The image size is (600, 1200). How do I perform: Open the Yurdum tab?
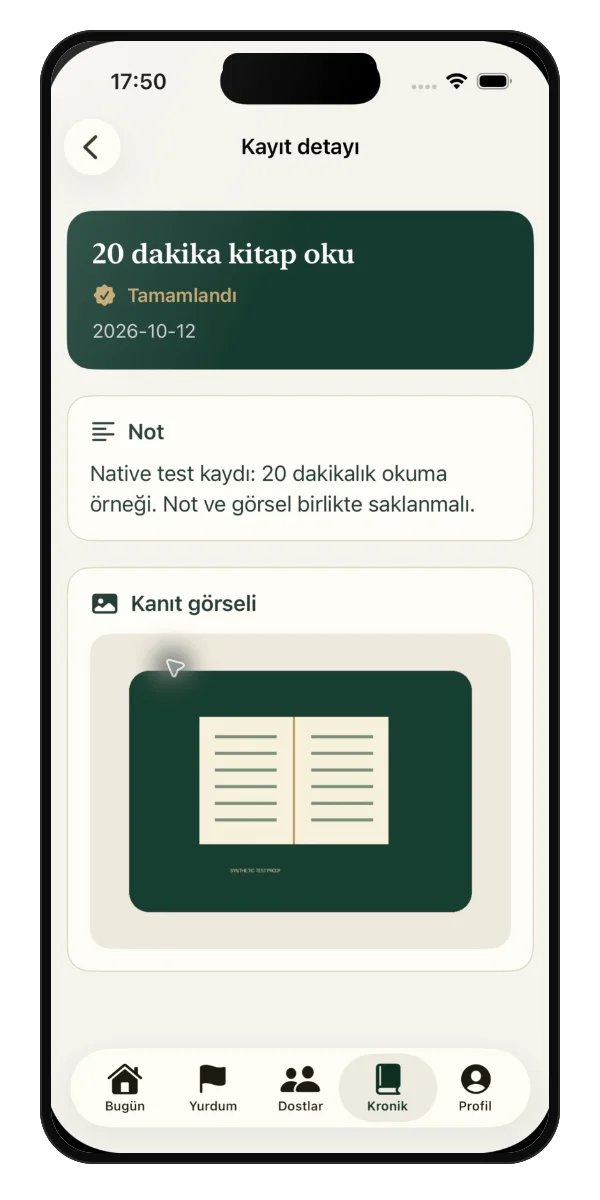point(213,1088)
